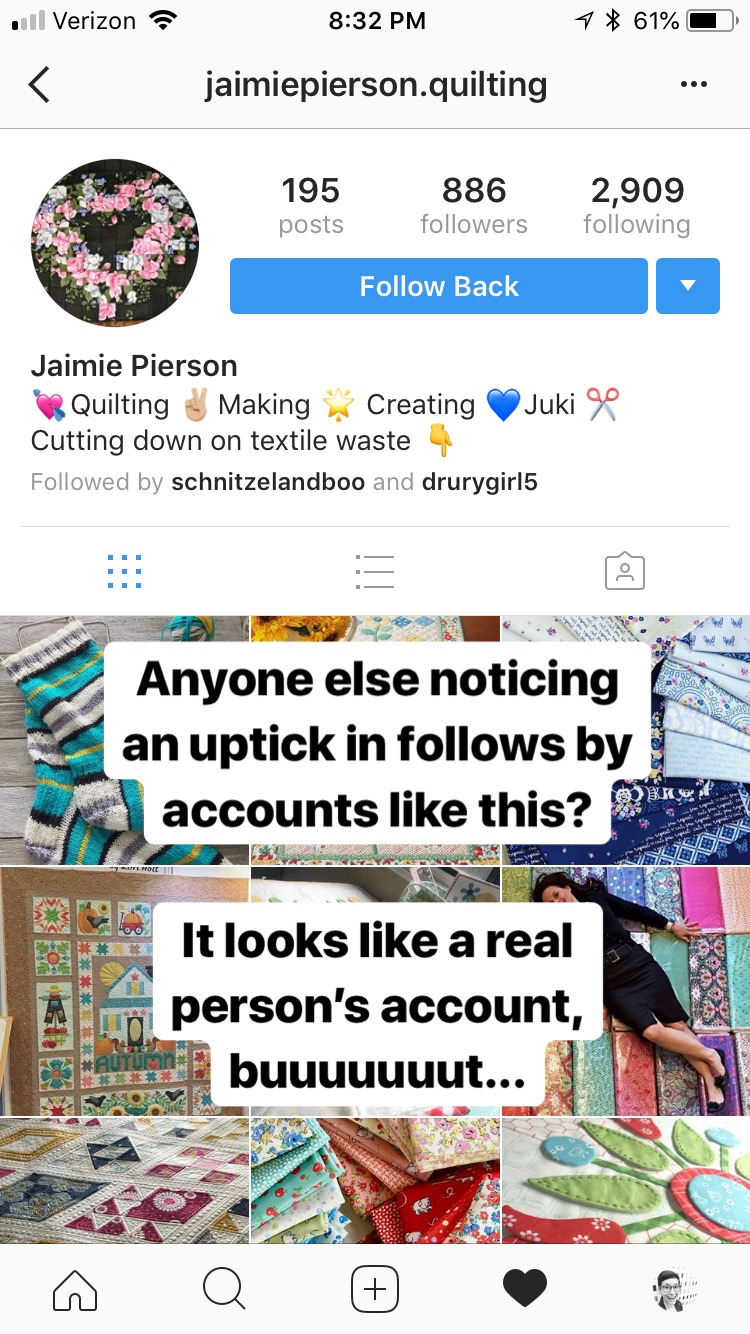Go to my own profile tab
This screenshot has width=750, height=1334.
(x=674, y=1289)
